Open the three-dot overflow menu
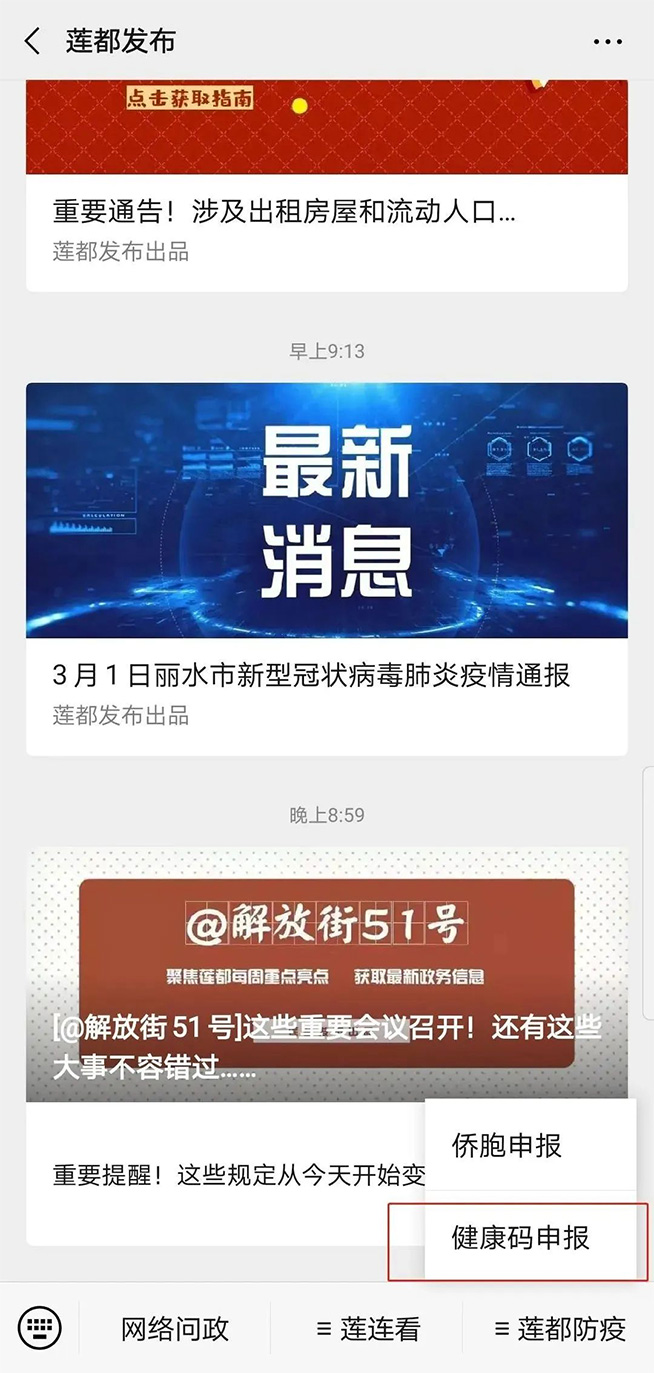This screenshot has height=1373, width=654. coord(607,41)
